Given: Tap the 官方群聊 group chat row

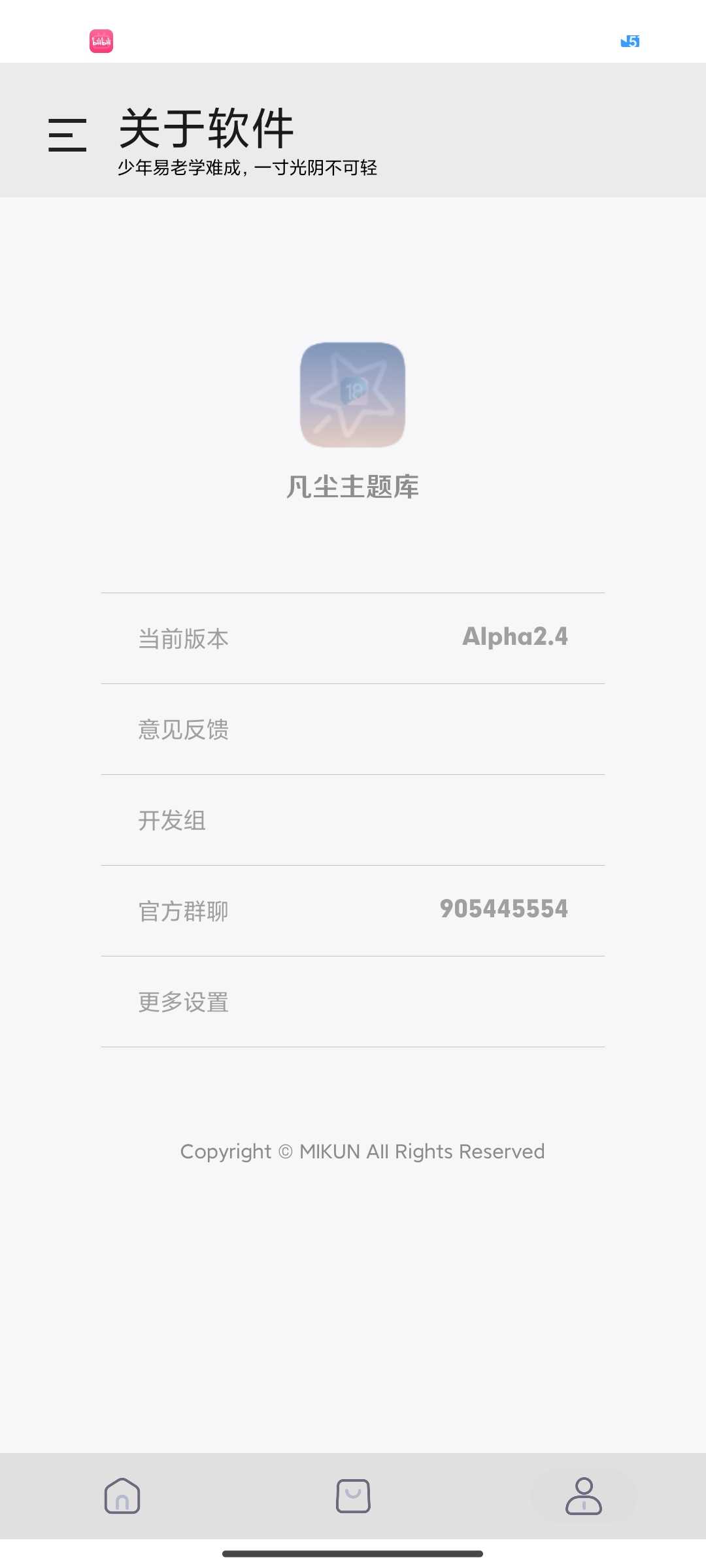Looking at the screenshot, I should click(x=353, y=911).
